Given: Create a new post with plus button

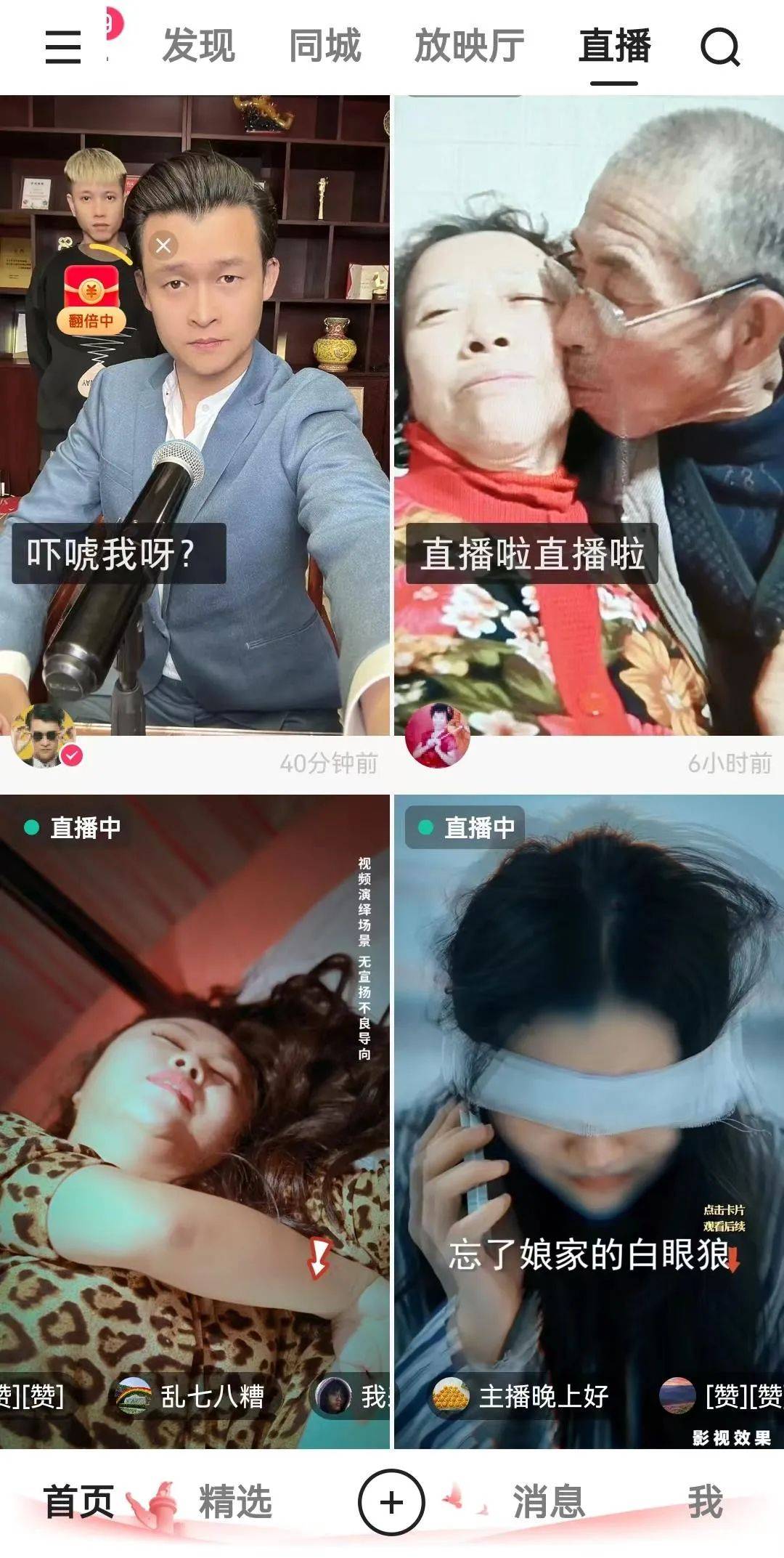Looking at the screenshot, I should coord(391,1502).
